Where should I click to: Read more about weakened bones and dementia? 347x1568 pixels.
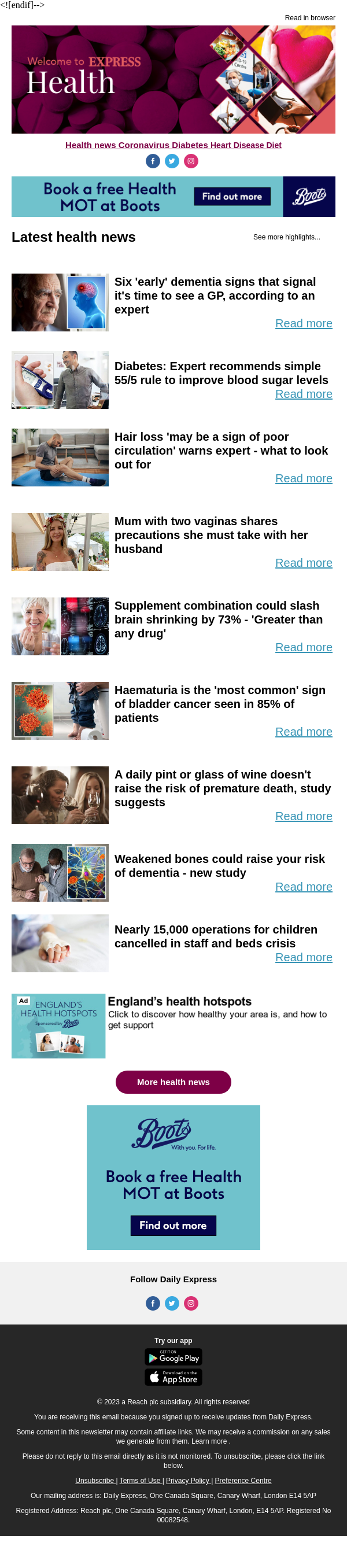303,887
